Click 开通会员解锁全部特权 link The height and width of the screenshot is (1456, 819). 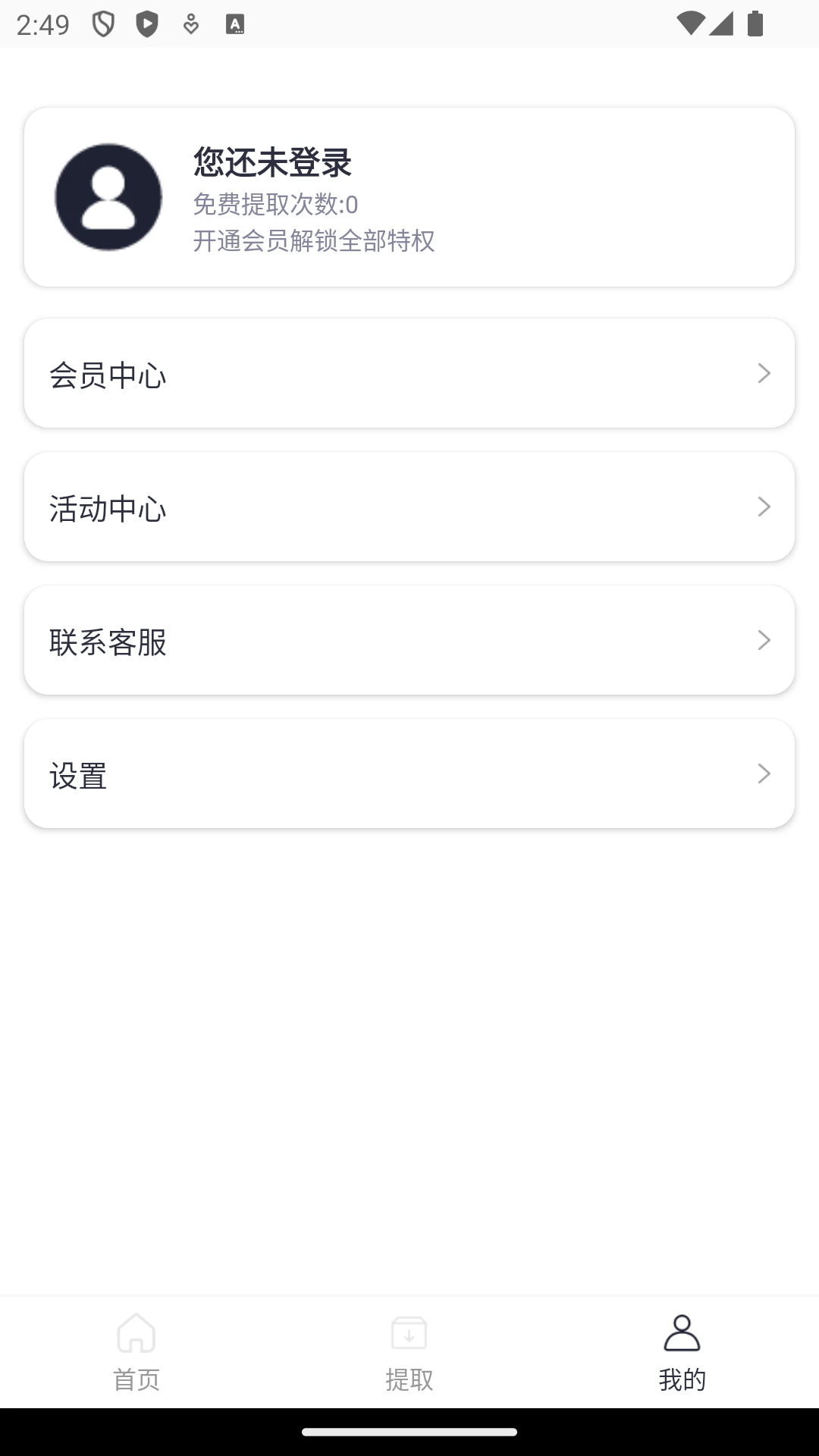(315, 243)
